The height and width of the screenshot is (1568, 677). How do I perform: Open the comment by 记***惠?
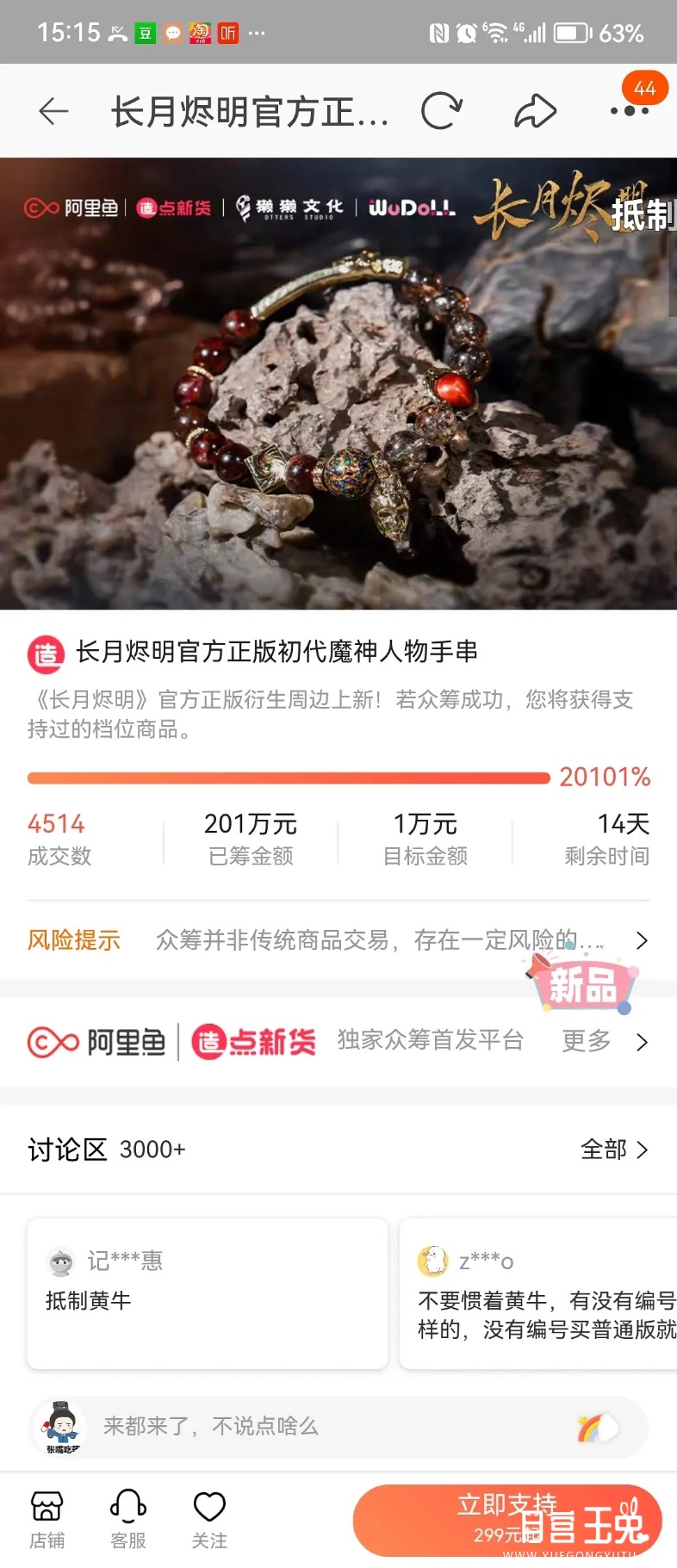coord(207,1292)
